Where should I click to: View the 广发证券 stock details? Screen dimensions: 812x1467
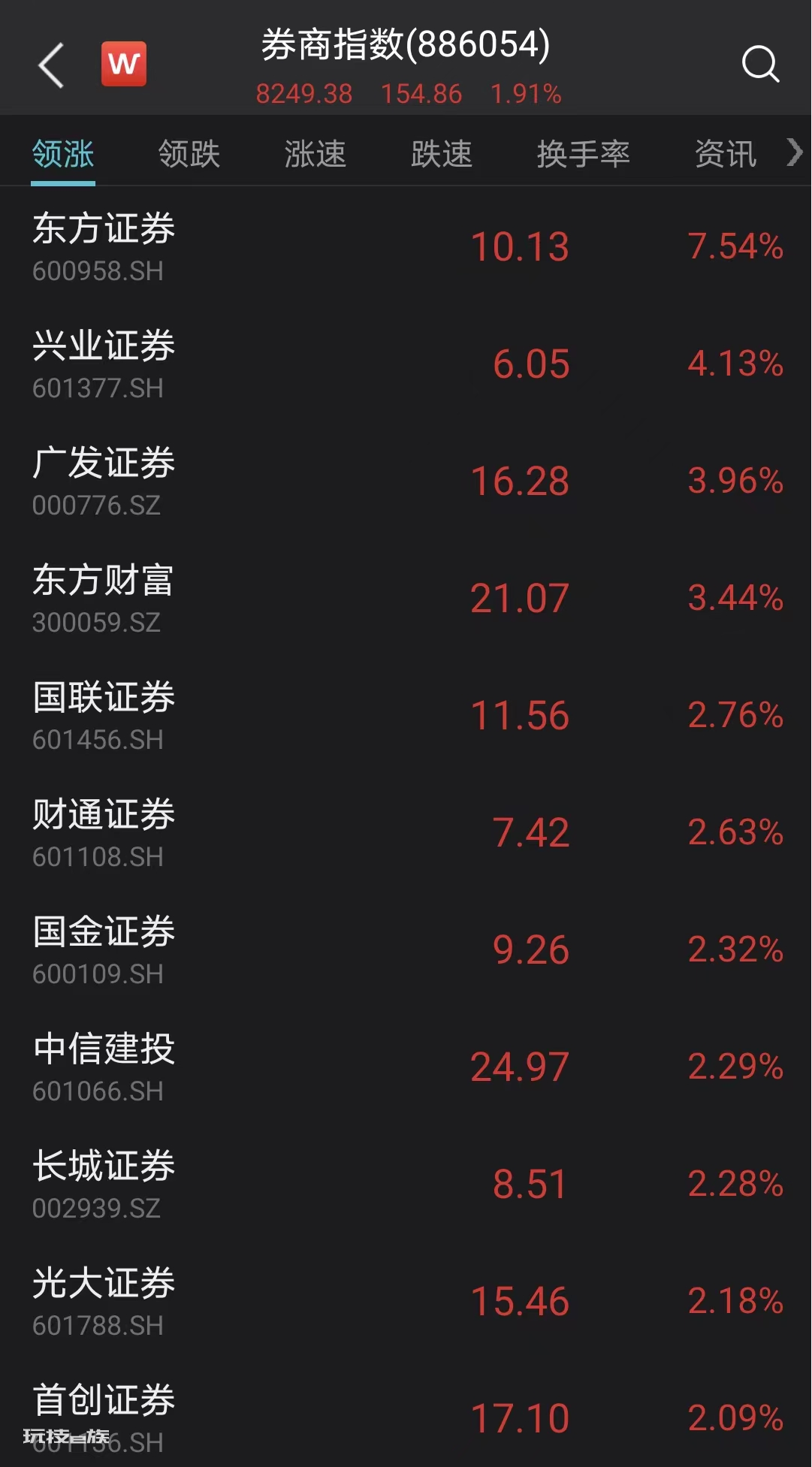coord(406,481)
